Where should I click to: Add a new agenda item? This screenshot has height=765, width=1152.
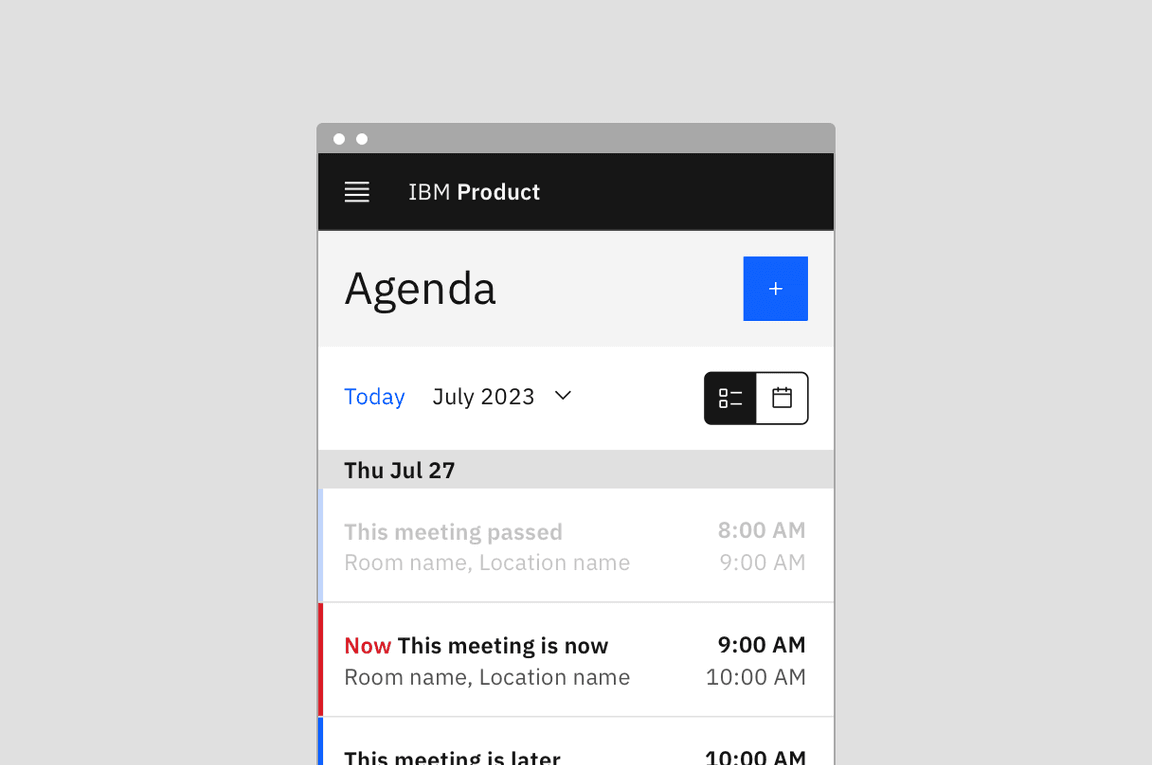coord(775,289)
